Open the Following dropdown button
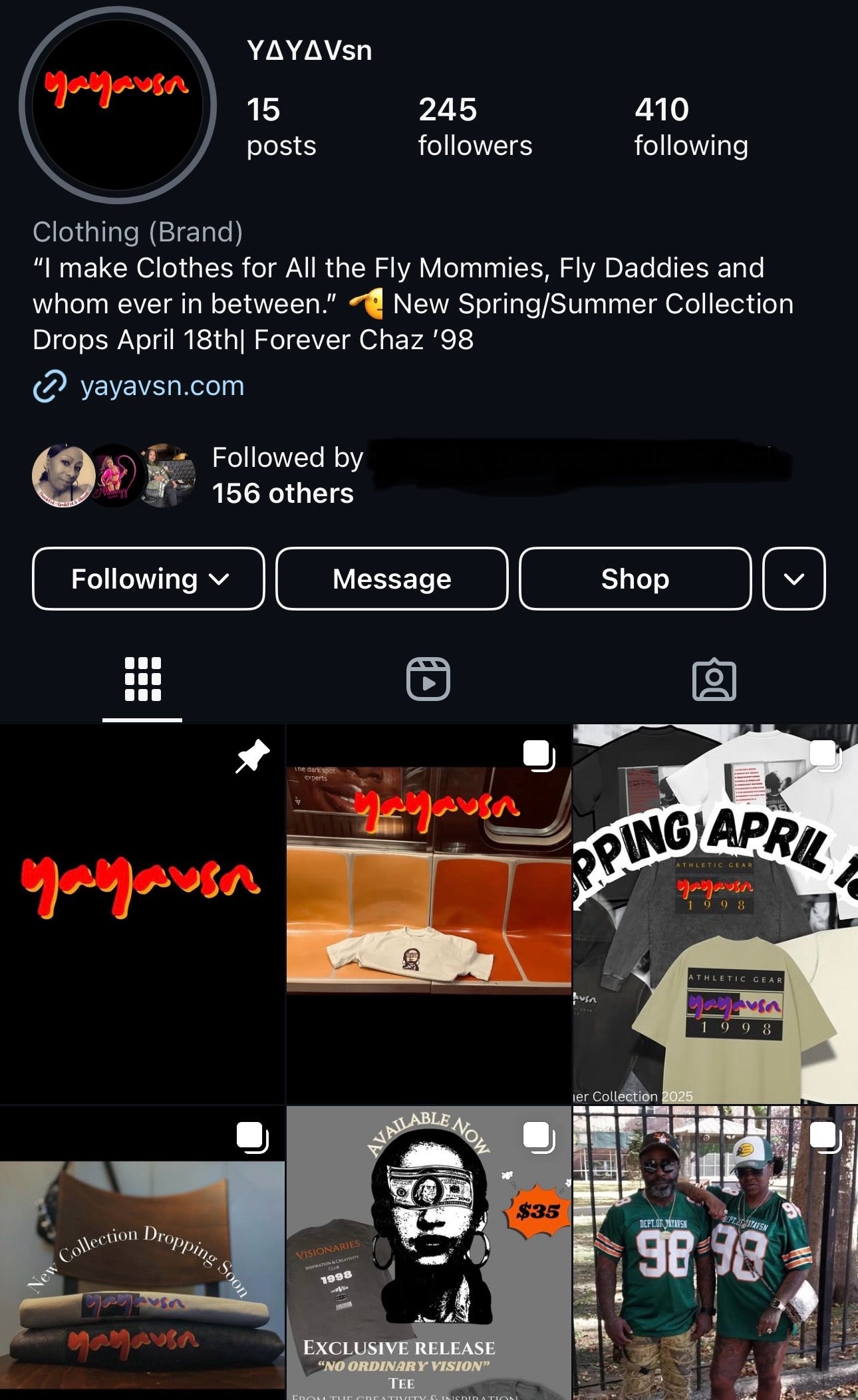The height and width of the screenshot is (1400, 858). pos(148,579)
